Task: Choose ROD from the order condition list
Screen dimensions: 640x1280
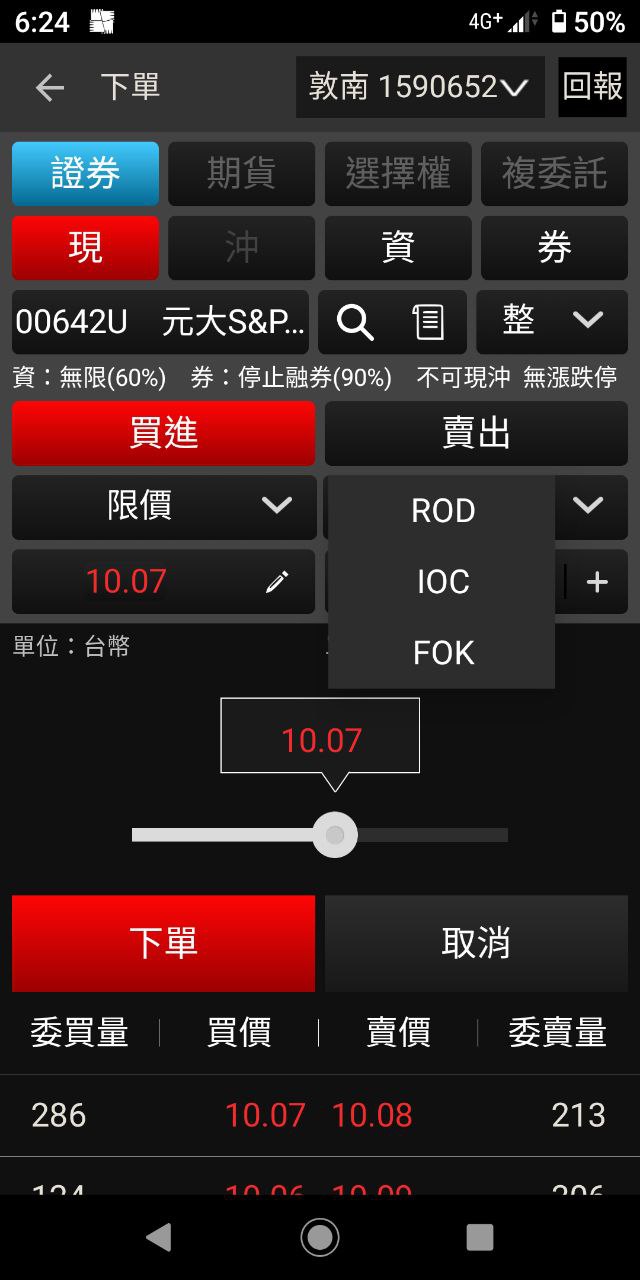Action: point(442,511)
